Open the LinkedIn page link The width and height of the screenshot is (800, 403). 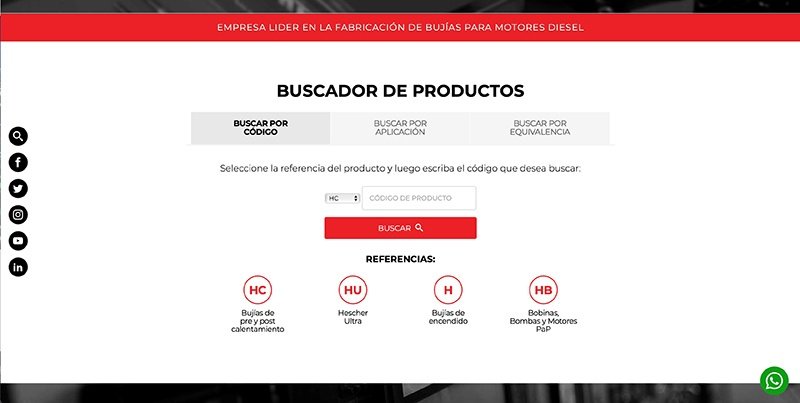point(19,267)
